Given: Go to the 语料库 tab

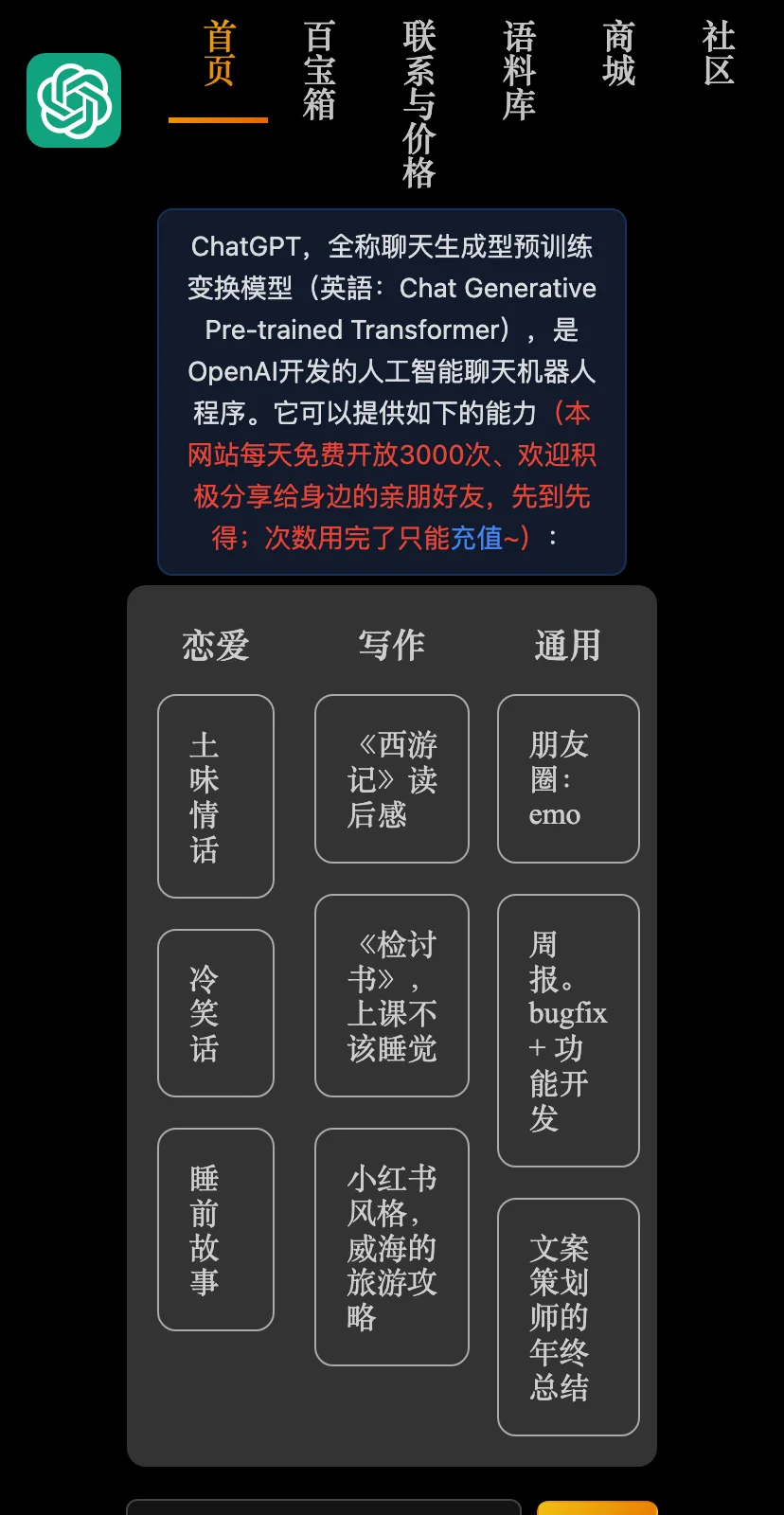Looking at the screenshot, I should pos(519,71).
